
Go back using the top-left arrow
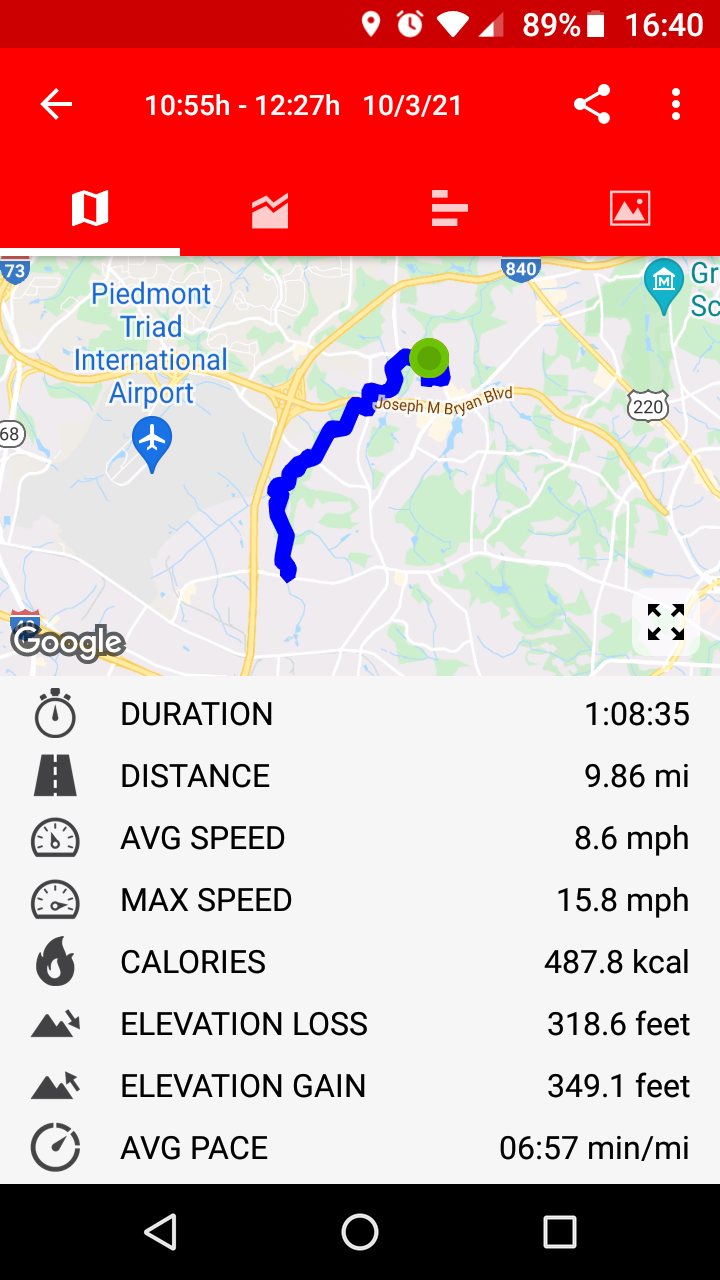[x=56, y=105]
